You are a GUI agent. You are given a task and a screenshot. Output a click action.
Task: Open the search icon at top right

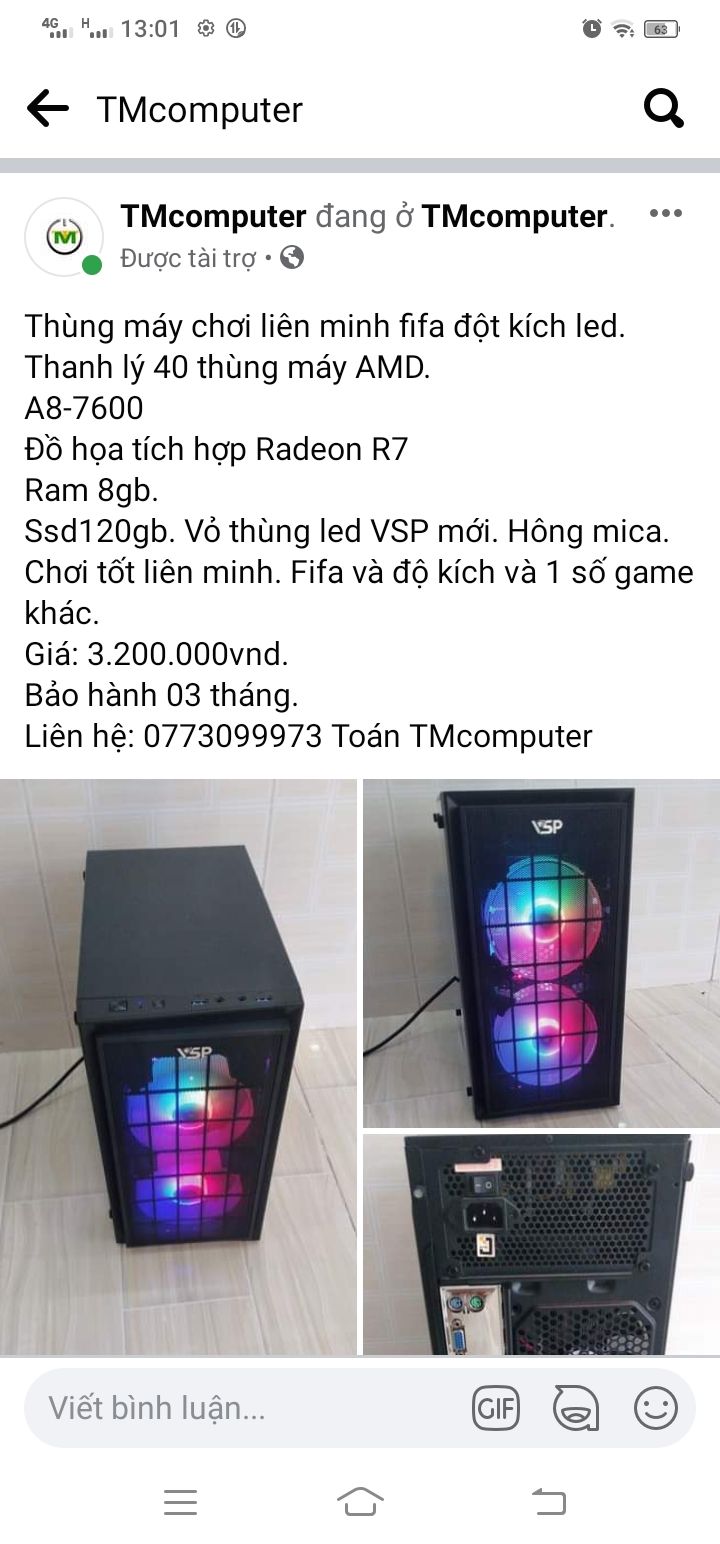pyautogui.click(x=663, y=108)
